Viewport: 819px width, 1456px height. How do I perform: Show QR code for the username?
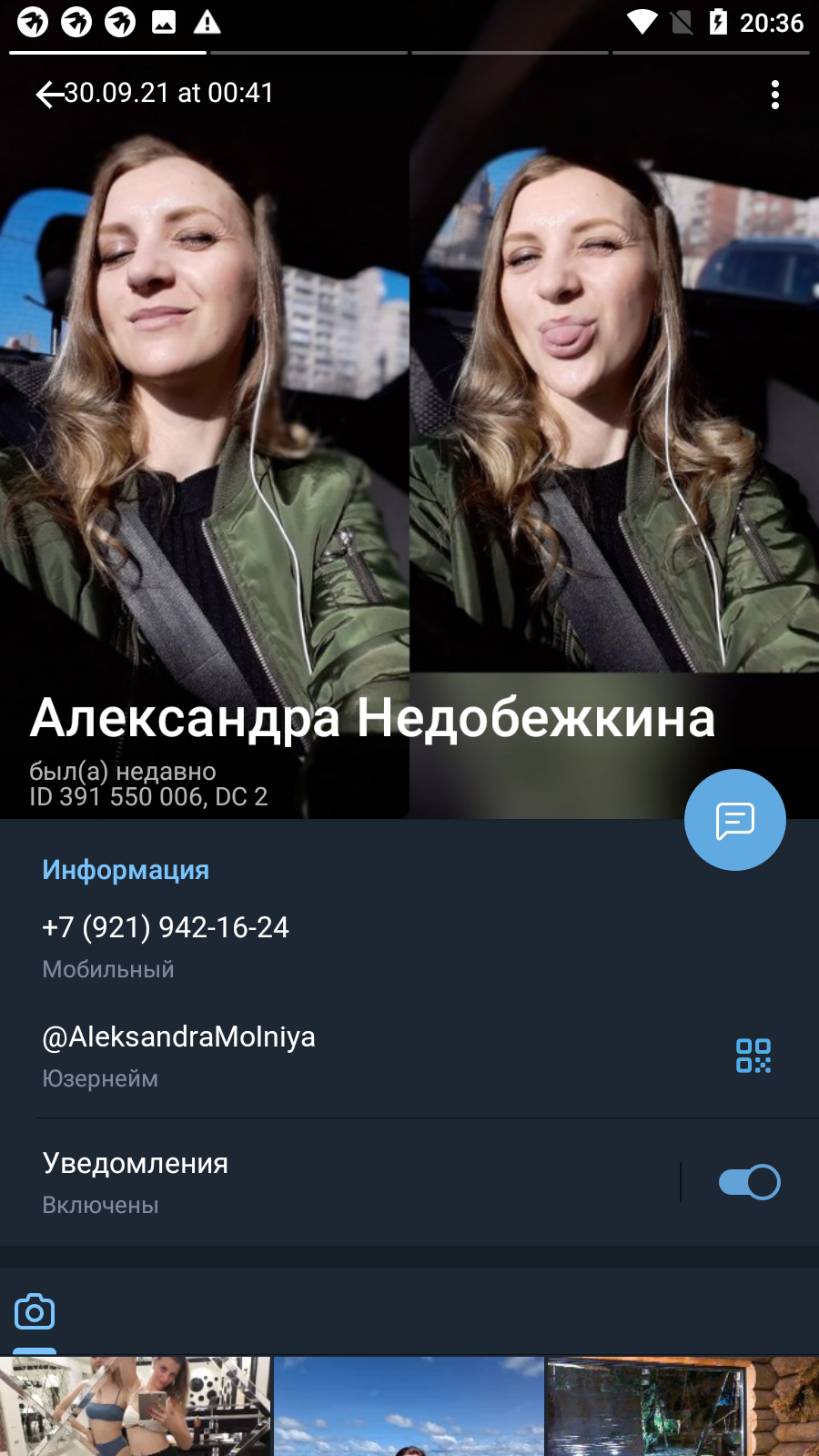click(x=753, y=1056)
